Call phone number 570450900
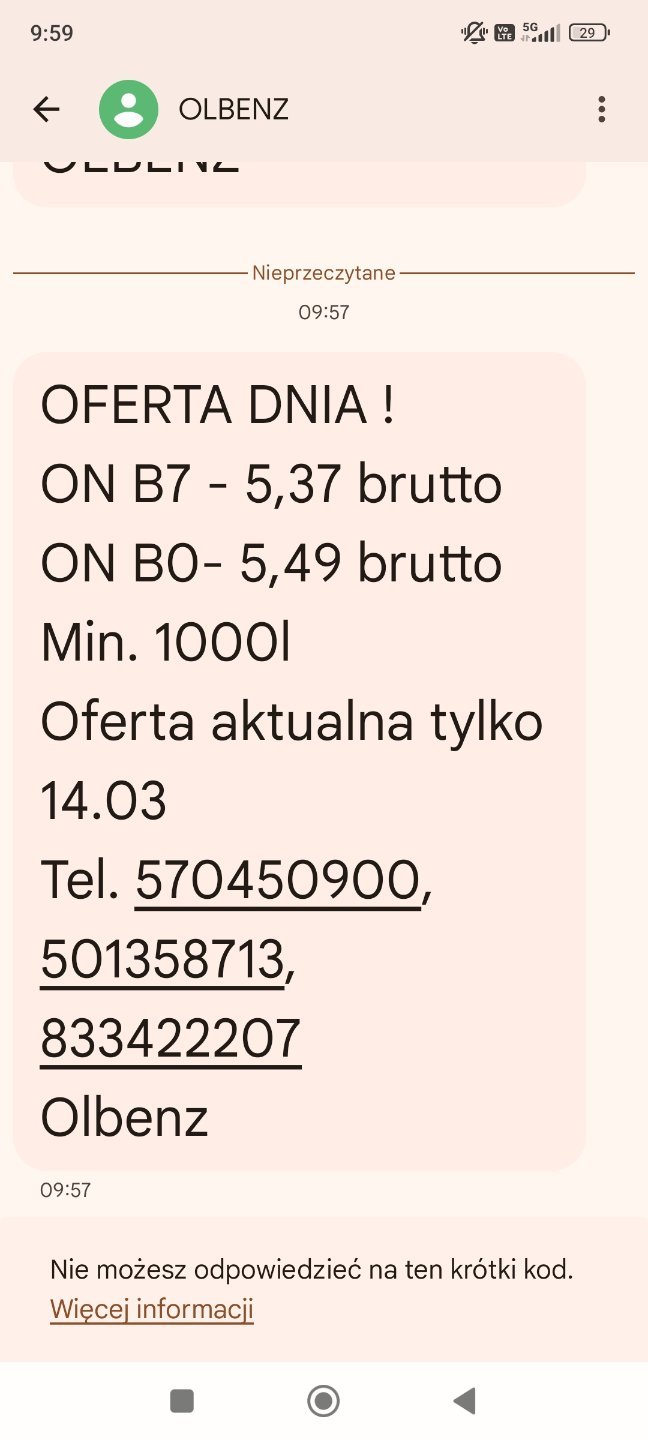The height and width of the screenshot is (1440, 648). pyautogui.click(x=277, y=881)
